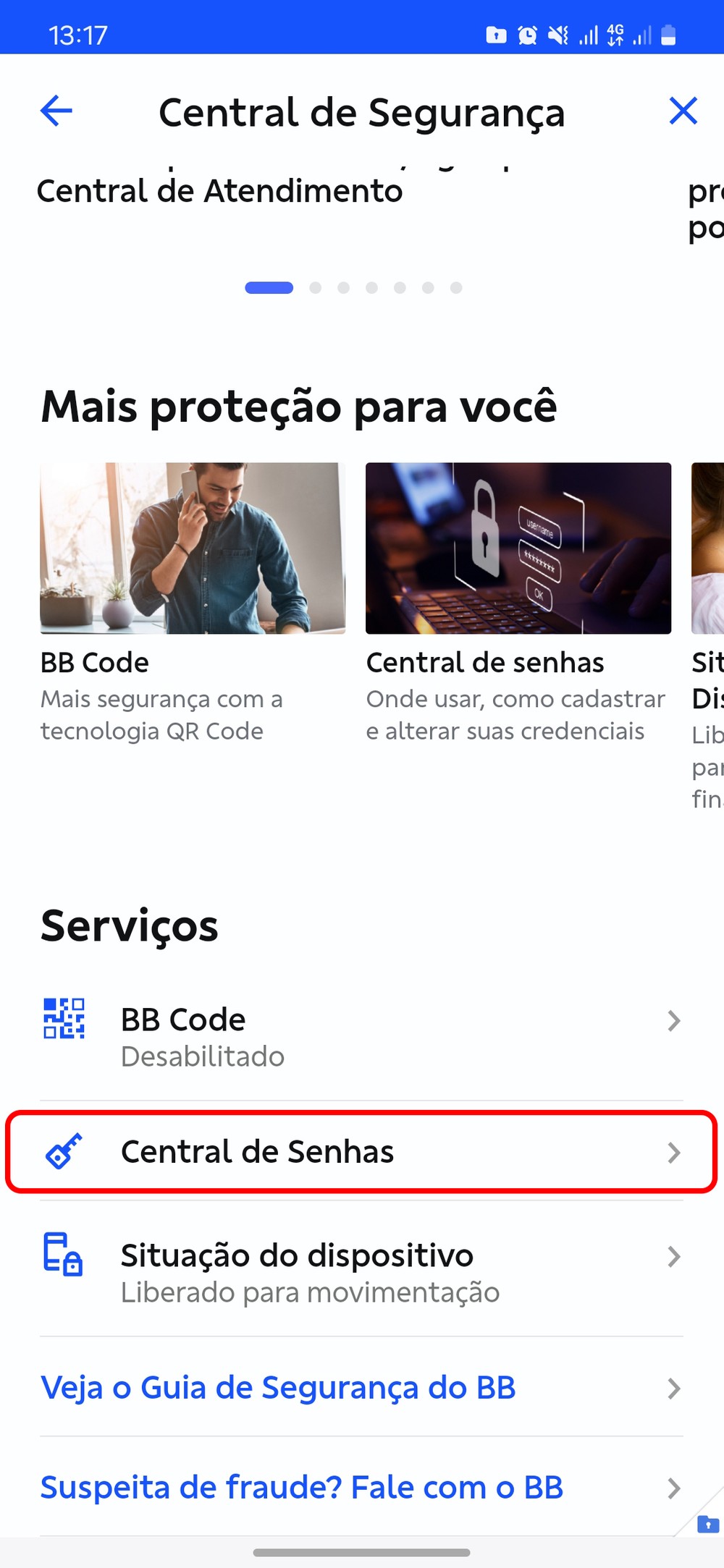
Task: Open Central de Senhas with the key icon
Action: [x=361, y=1152]
